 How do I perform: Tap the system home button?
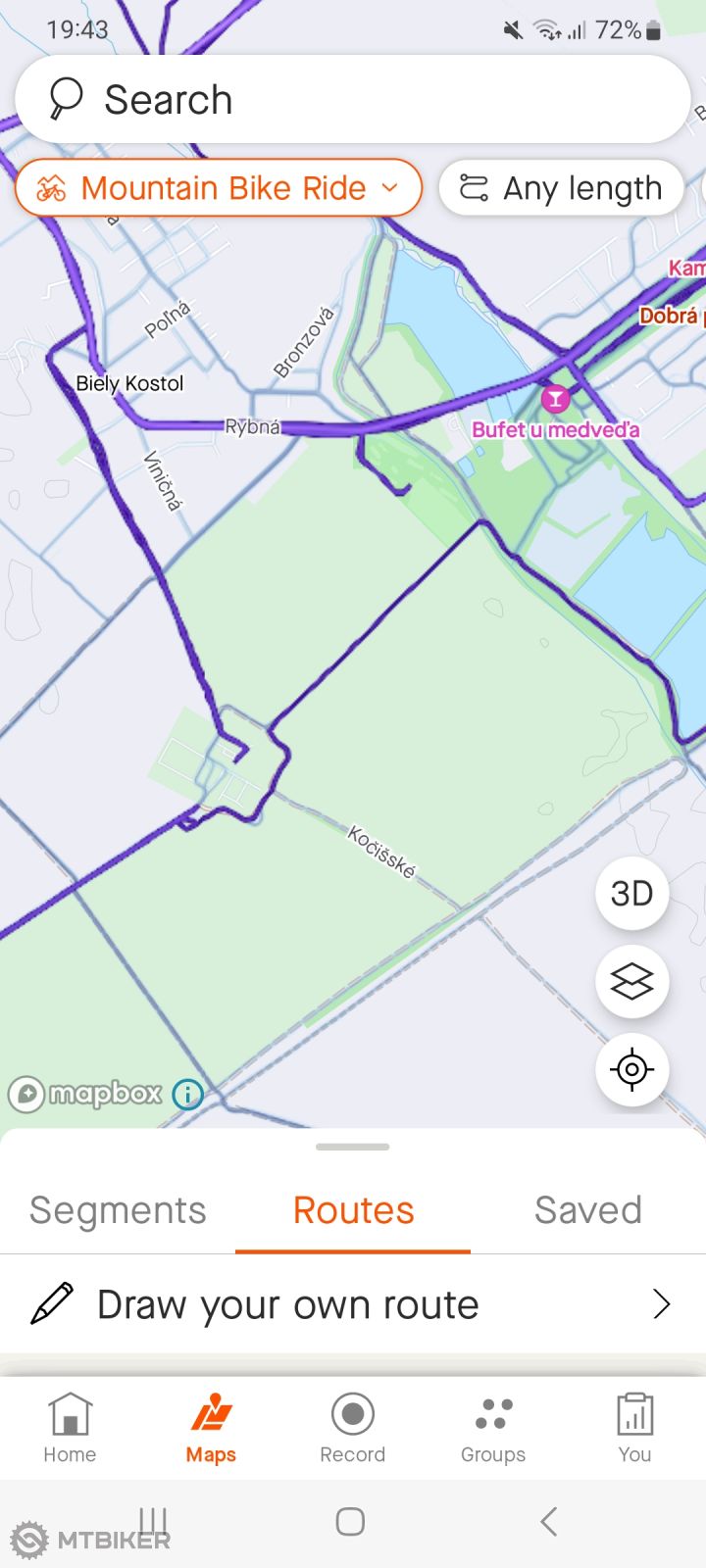pyautogui.click(x=350, y=1521)
